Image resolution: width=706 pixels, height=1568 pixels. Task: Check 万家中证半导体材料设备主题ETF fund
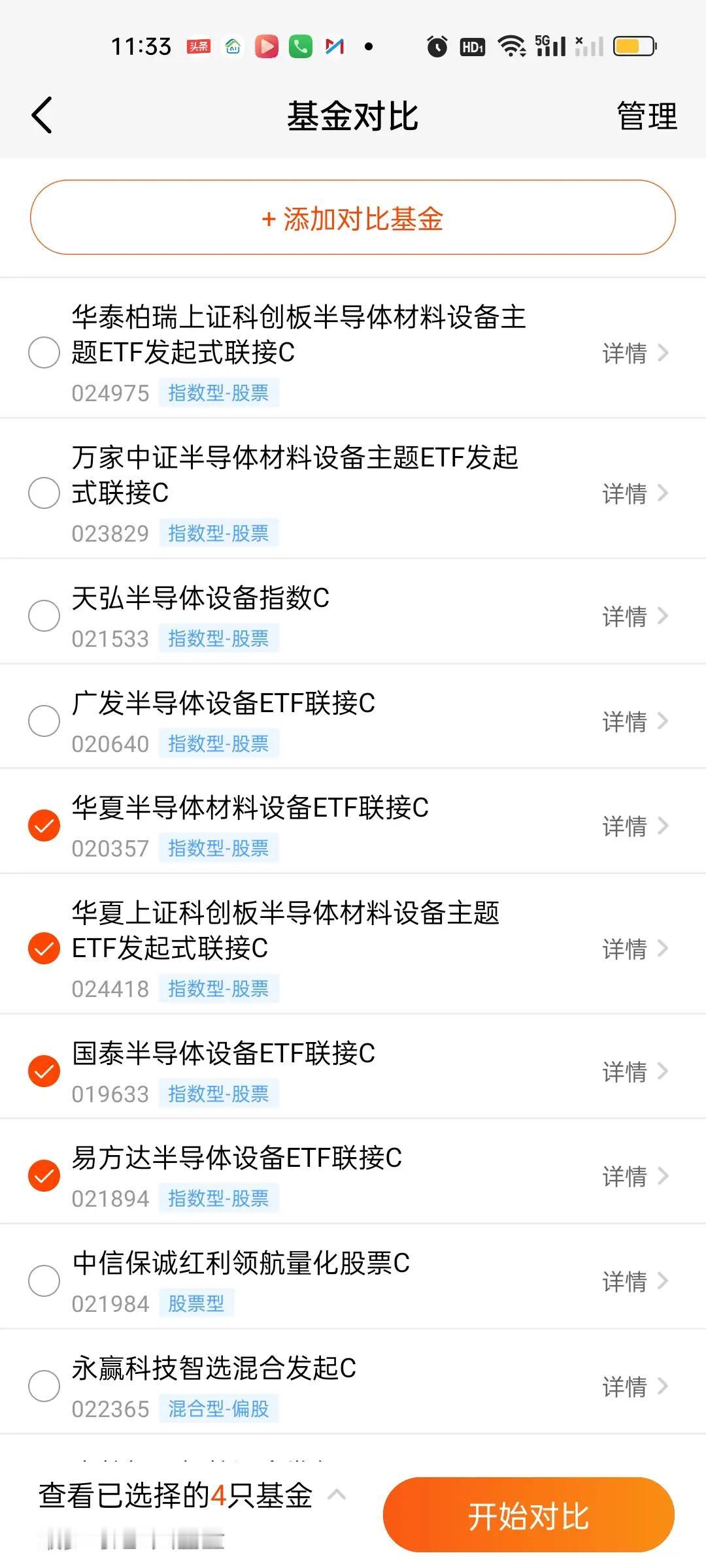(44, 493)
